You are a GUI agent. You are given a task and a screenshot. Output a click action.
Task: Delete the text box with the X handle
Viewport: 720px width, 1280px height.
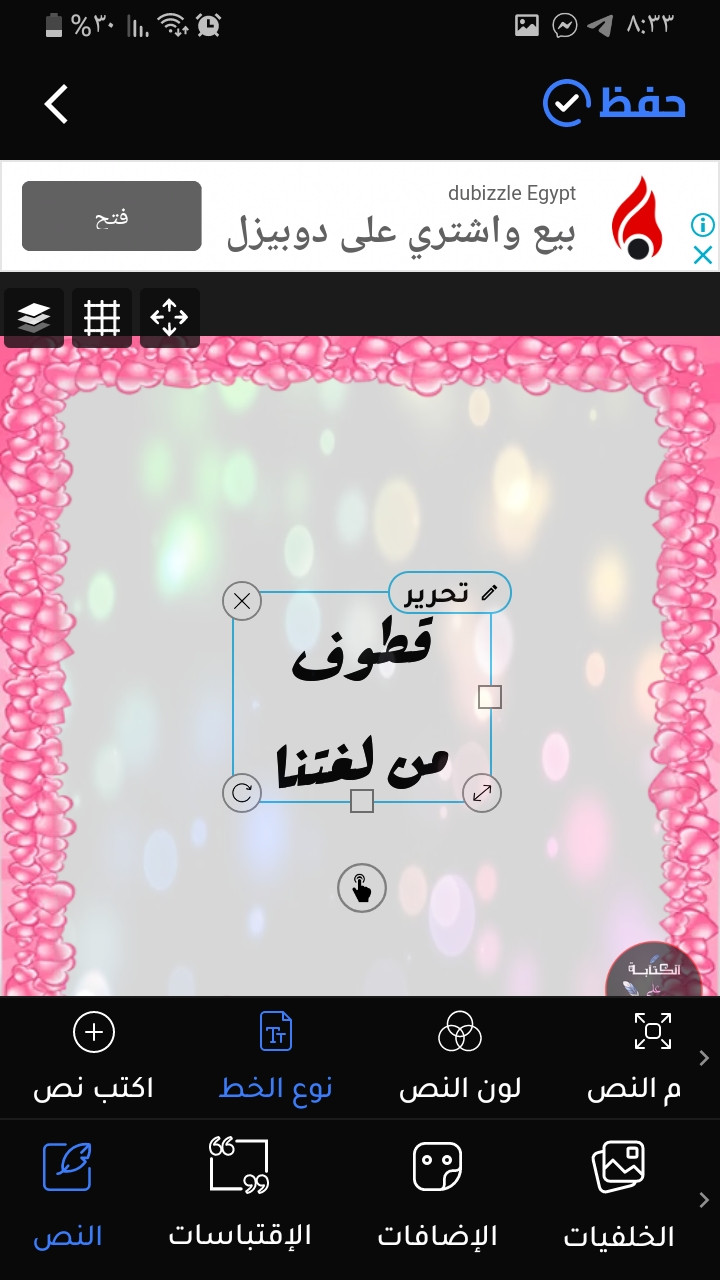pos(242,601)
